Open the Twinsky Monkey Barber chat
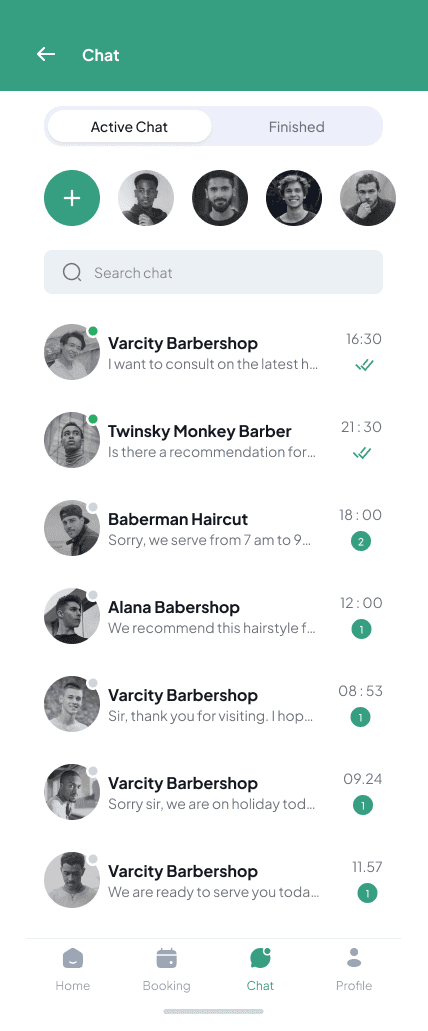 [214, 441]
